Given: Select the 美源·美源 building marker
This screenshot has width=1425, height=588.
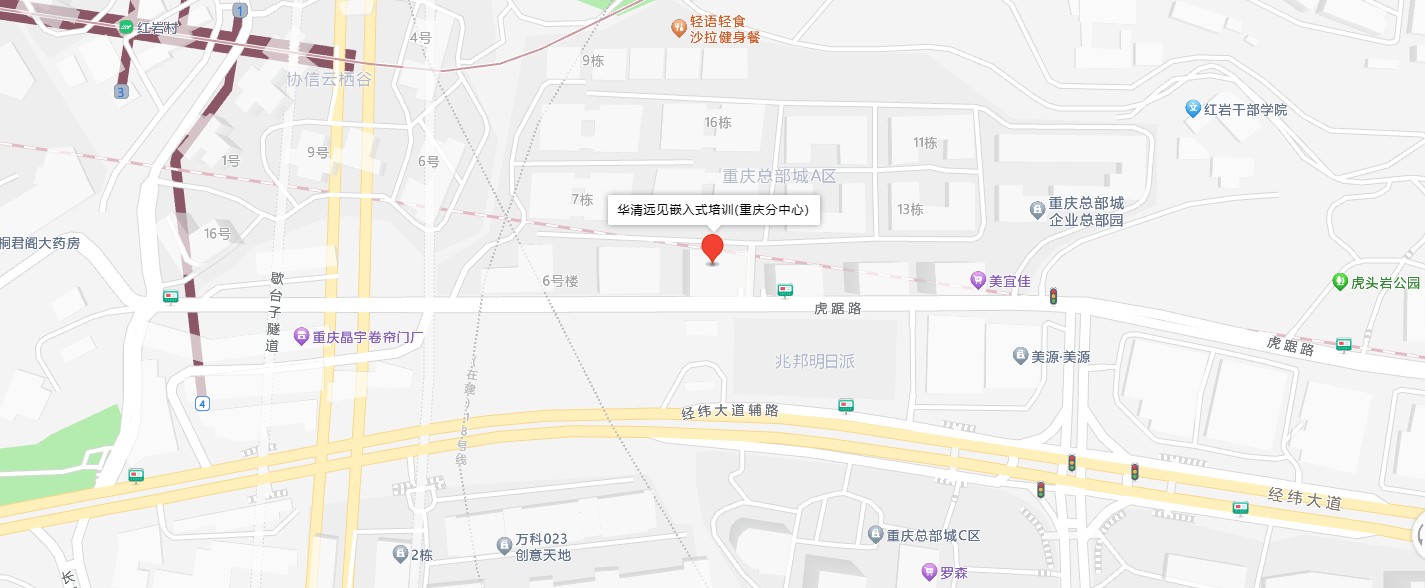Looking at the screenshot, I should pos(1020,356).
